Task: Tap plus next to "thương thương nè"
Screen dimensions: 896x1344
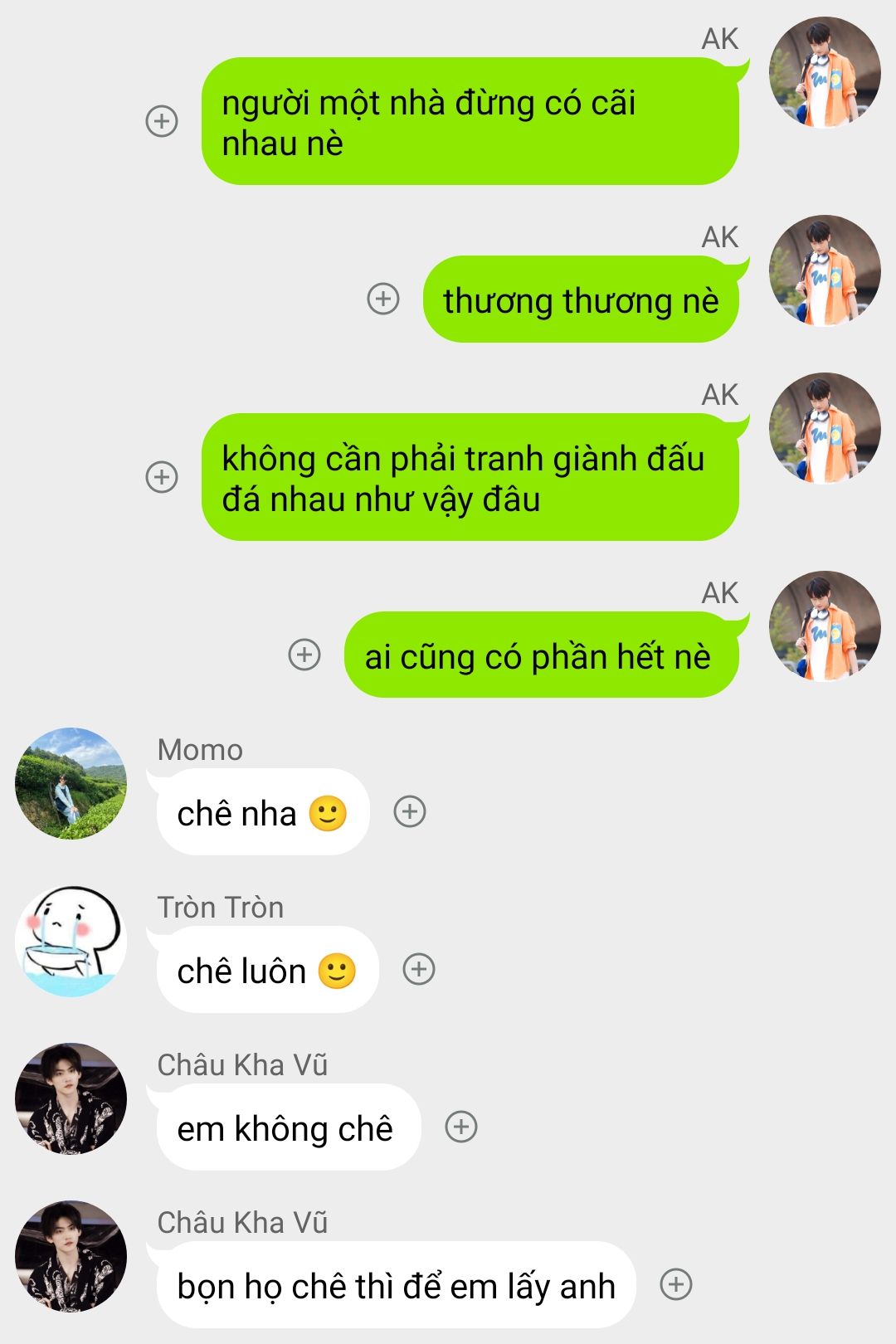Action: coord(383,299)
